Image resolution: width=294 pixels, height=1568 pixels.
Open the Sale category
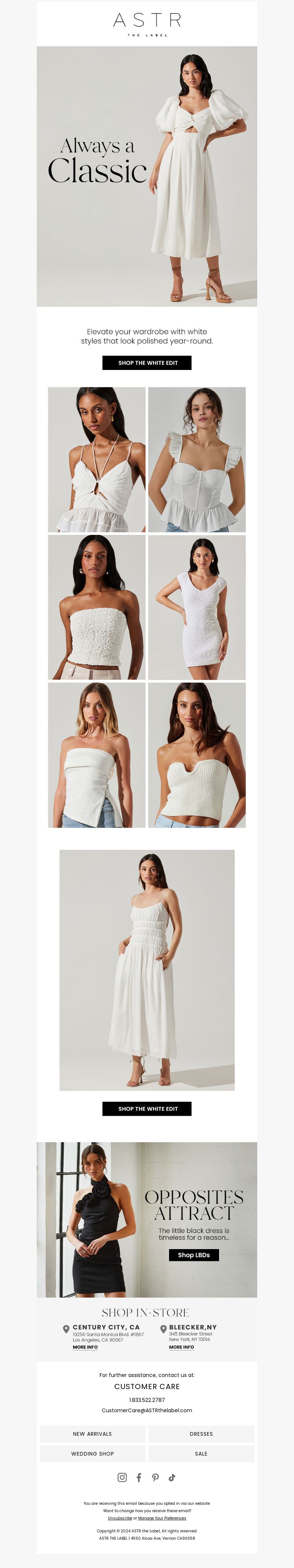pyautogui.click(x=201, y=1454)
